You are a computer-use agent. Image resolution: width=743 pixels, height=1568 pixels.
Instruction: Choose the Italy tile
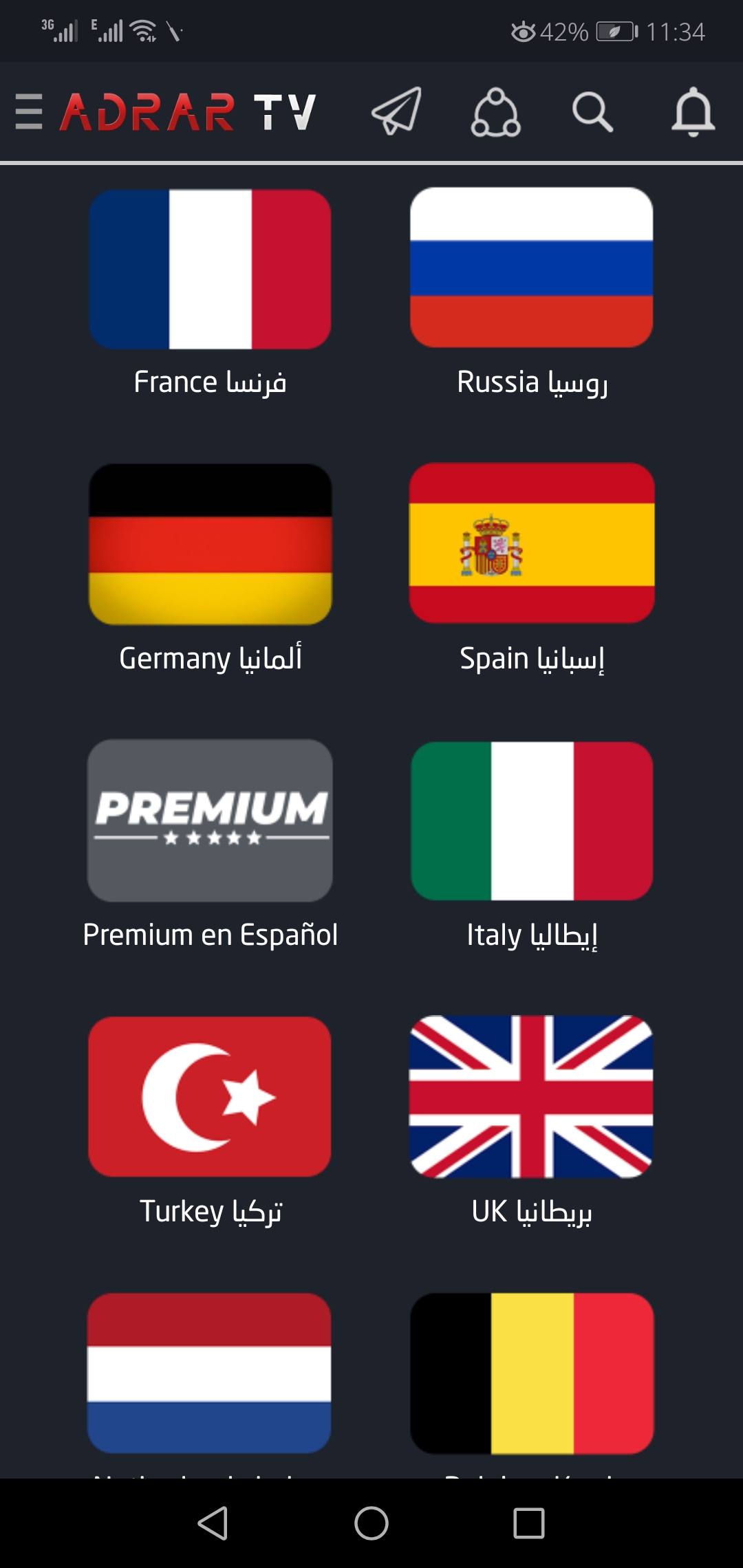coord(531,820)
